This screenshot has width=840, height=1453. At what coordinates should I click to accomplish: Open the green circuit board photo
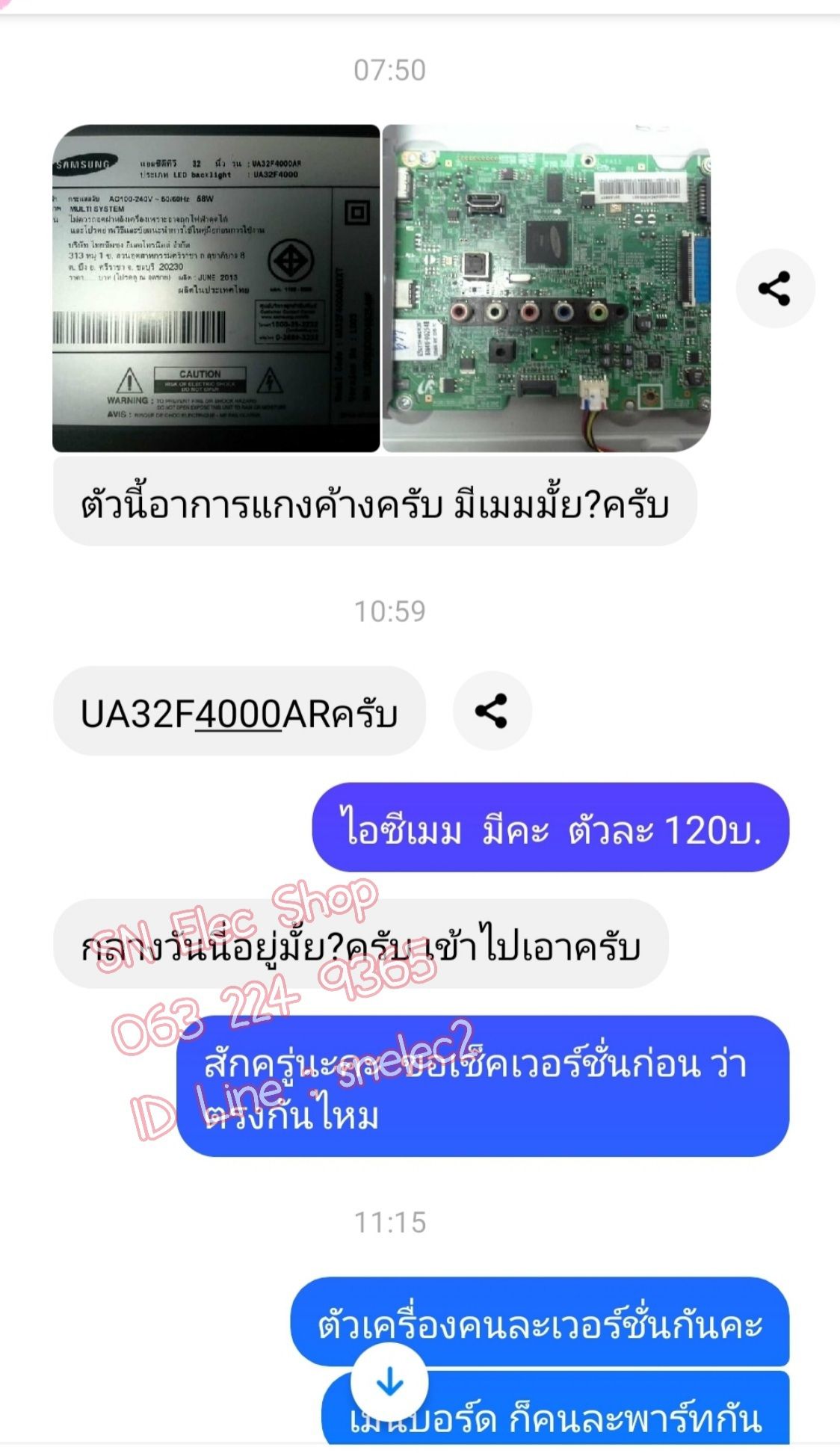coord(546,288)
